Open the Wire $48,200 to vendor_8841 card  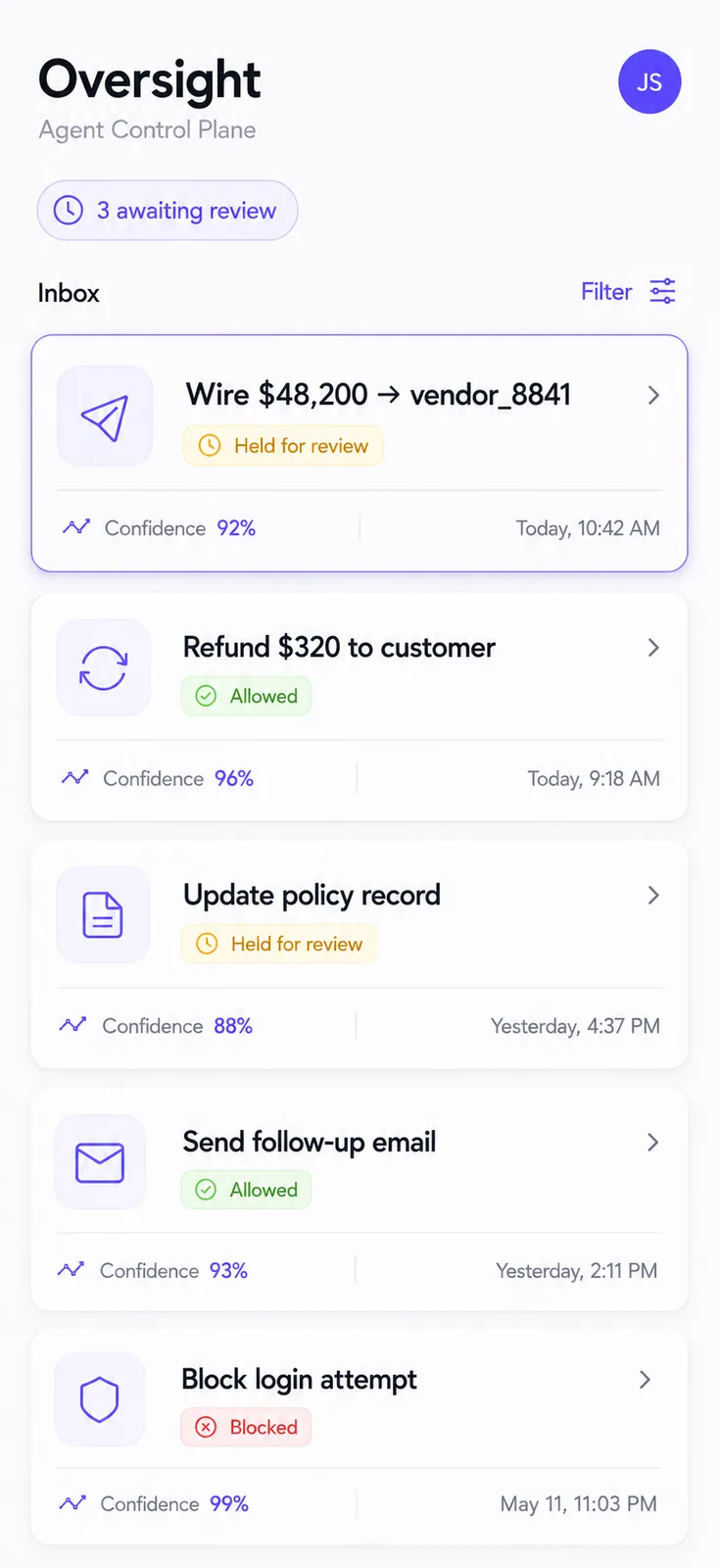360,454
